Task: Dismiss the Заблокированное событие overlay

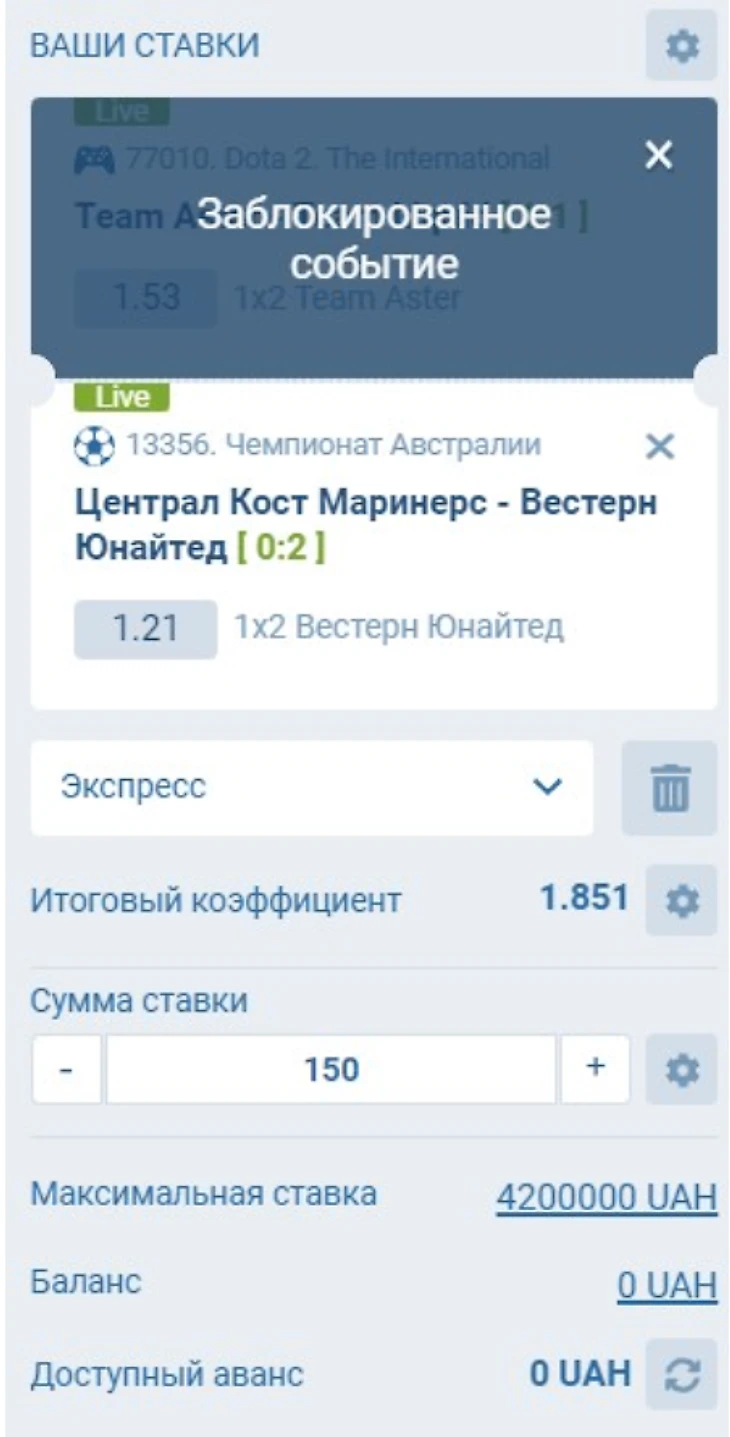Action: [658, 155]
